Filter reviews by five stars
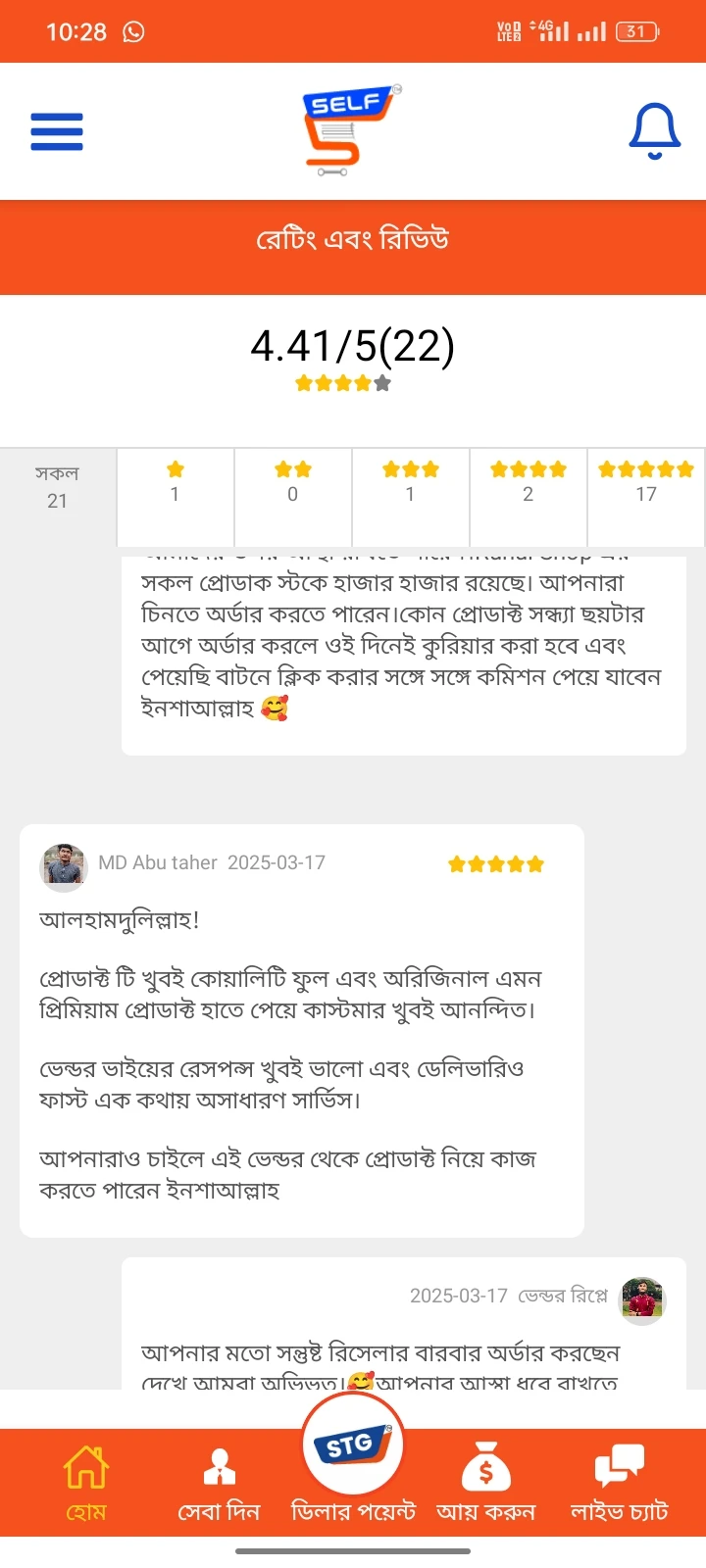The image size is (706, 1568). pos(646,482)
